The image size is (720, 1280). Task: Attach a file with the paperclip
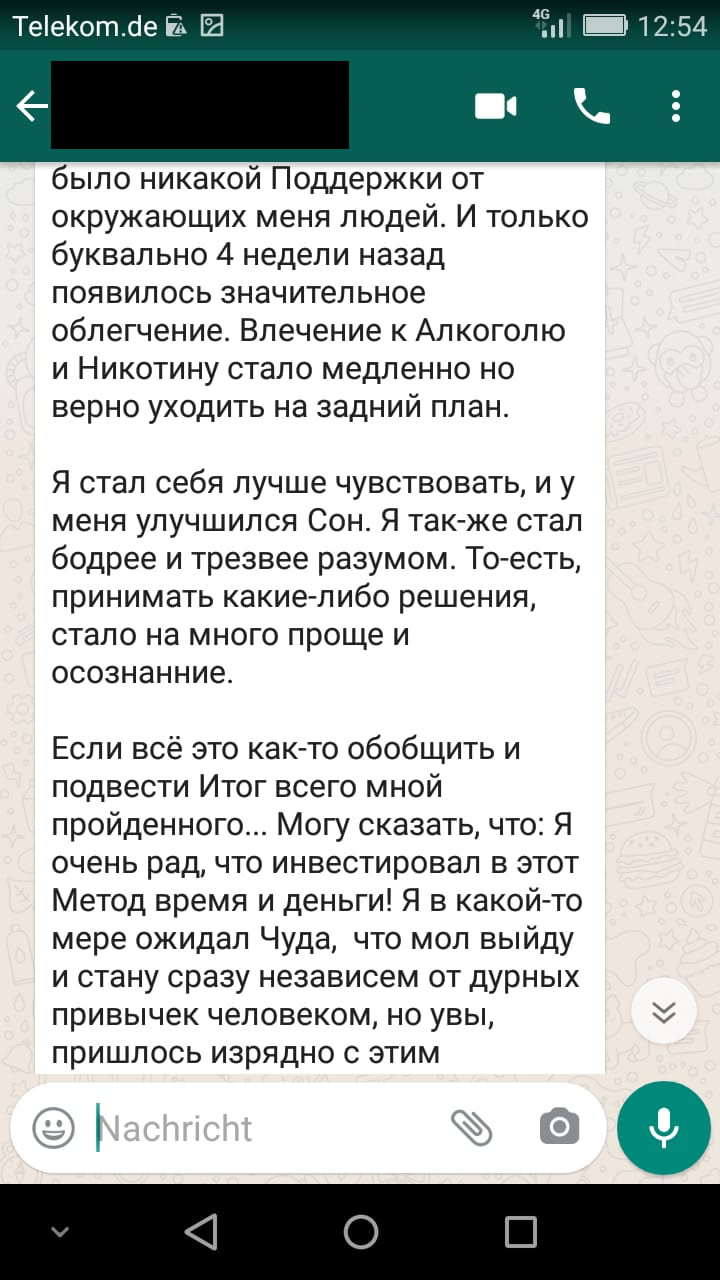point(472,1129)
